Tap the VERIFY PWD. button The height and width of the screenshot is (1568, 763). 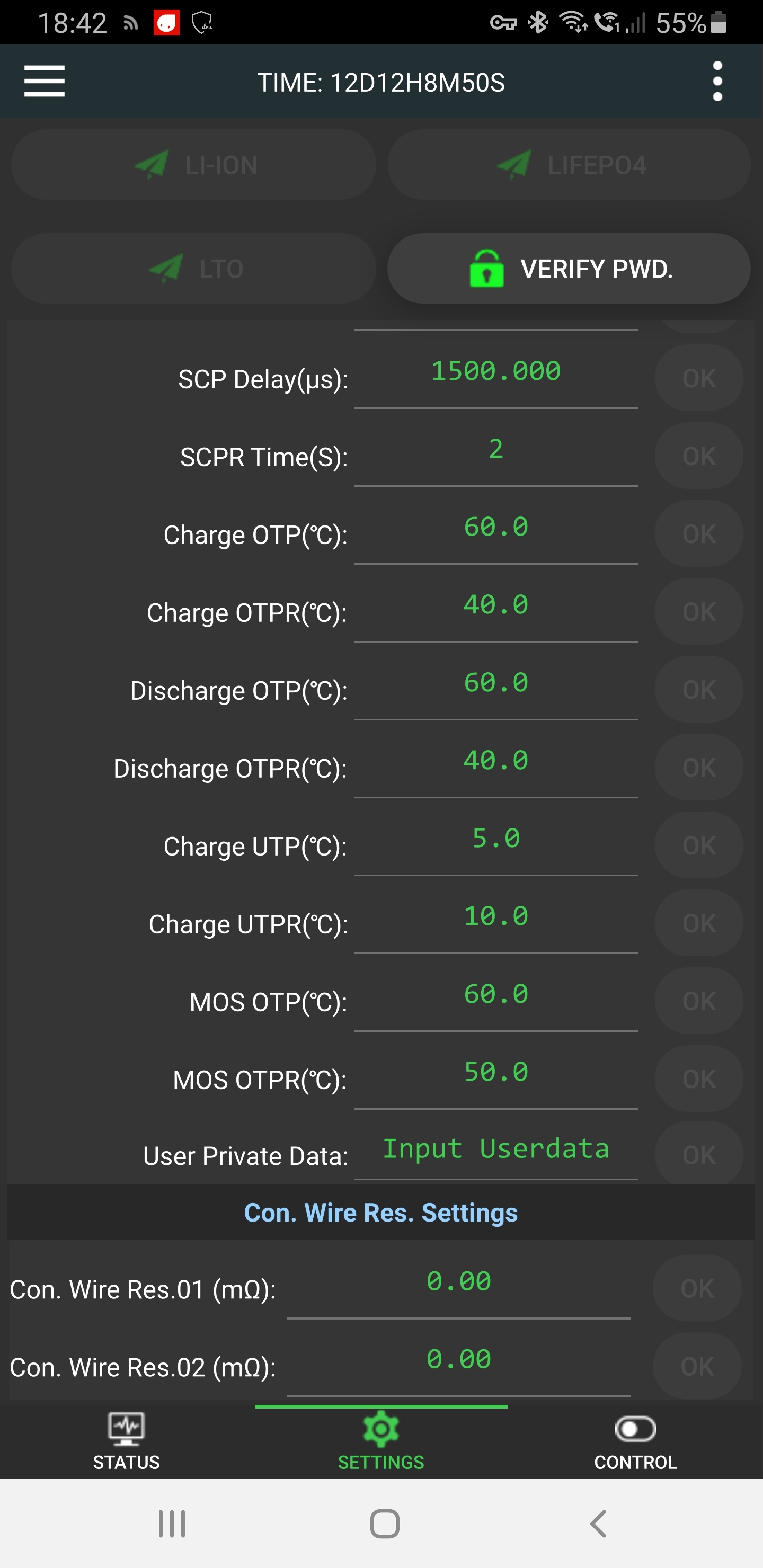(x=569, y=269)
